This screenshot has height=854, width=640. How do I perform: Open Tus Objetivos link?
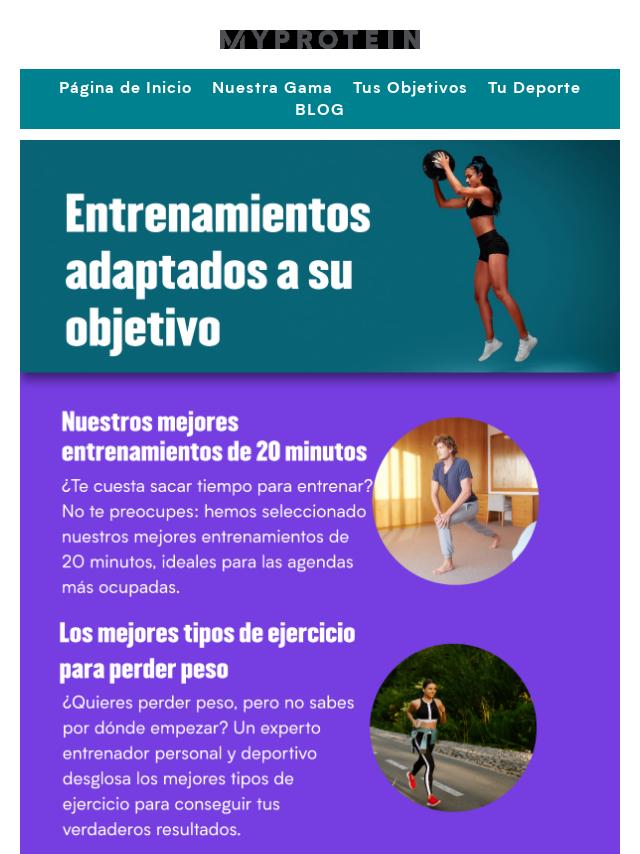click(409, 88)
